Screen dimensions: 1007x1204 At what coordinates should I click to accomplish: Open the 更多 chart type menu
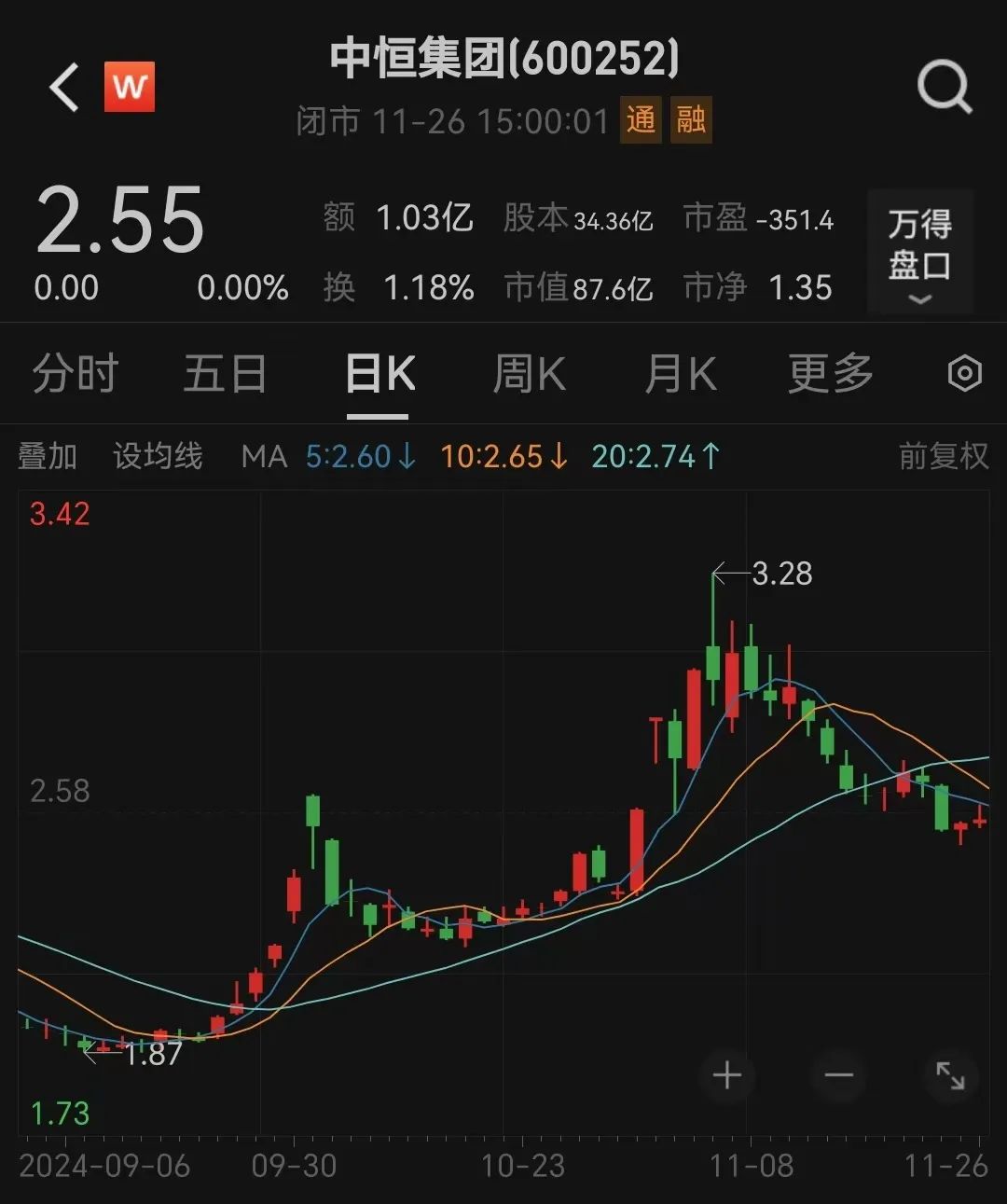click(x=828, y=373)
